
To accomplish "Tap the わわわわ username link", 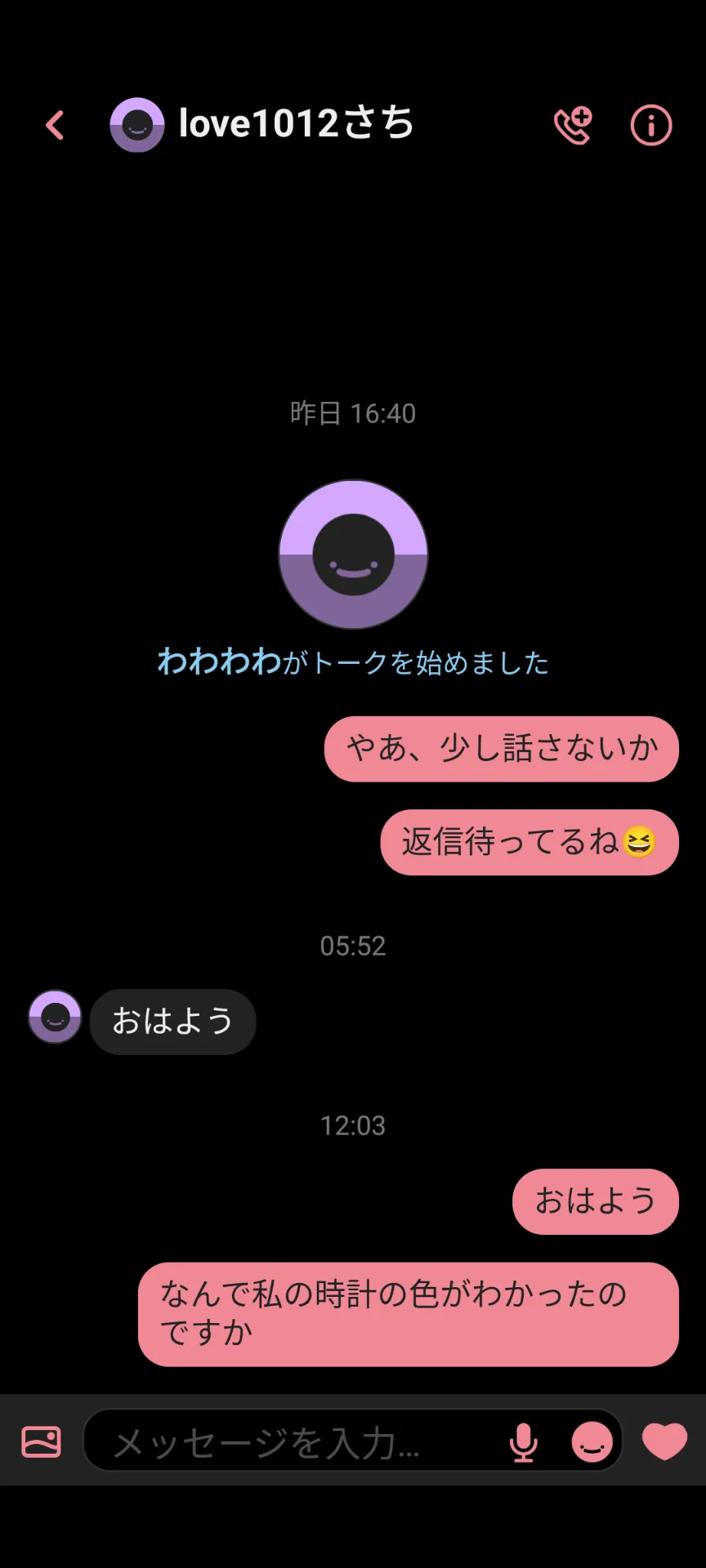I will 219,661.
